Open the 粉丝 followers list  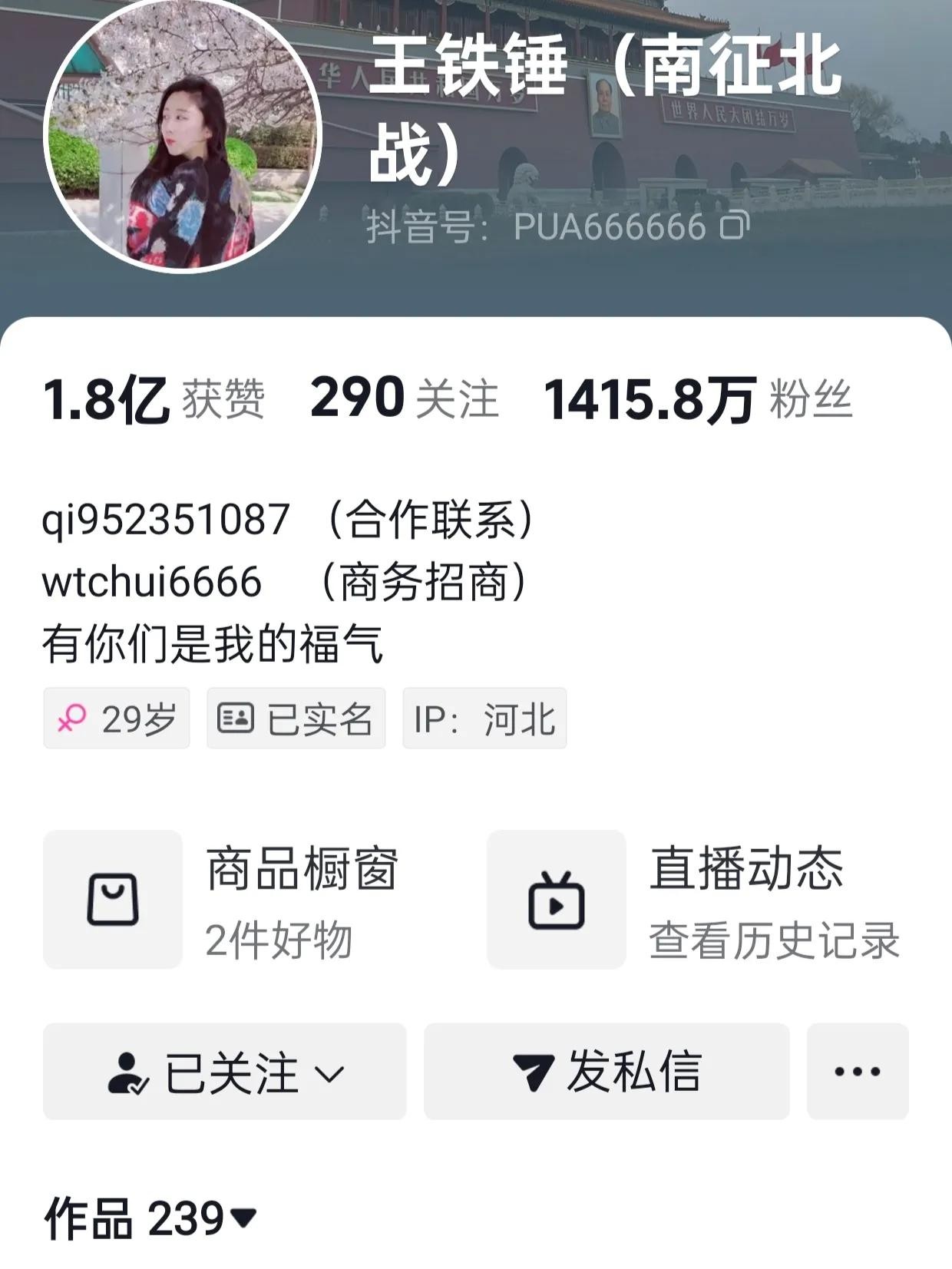698,399
